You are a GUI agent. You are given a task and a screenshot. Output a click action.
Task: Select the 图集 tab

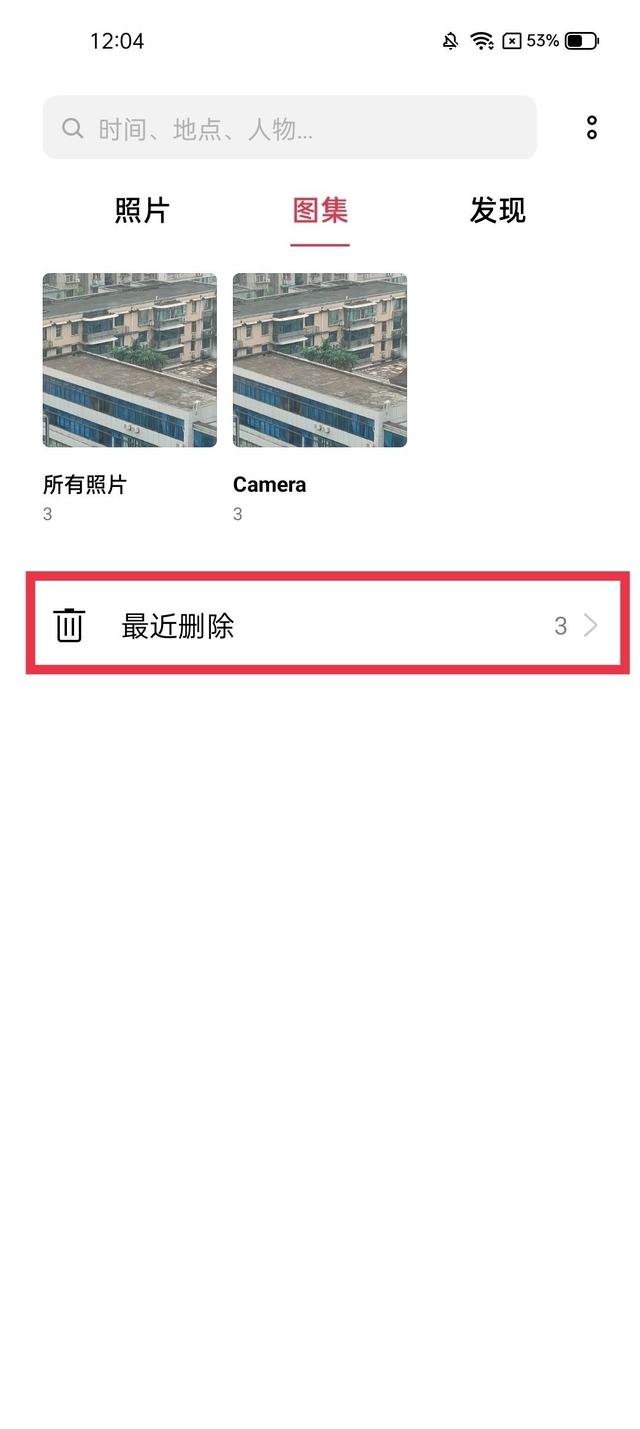(320, 211)
